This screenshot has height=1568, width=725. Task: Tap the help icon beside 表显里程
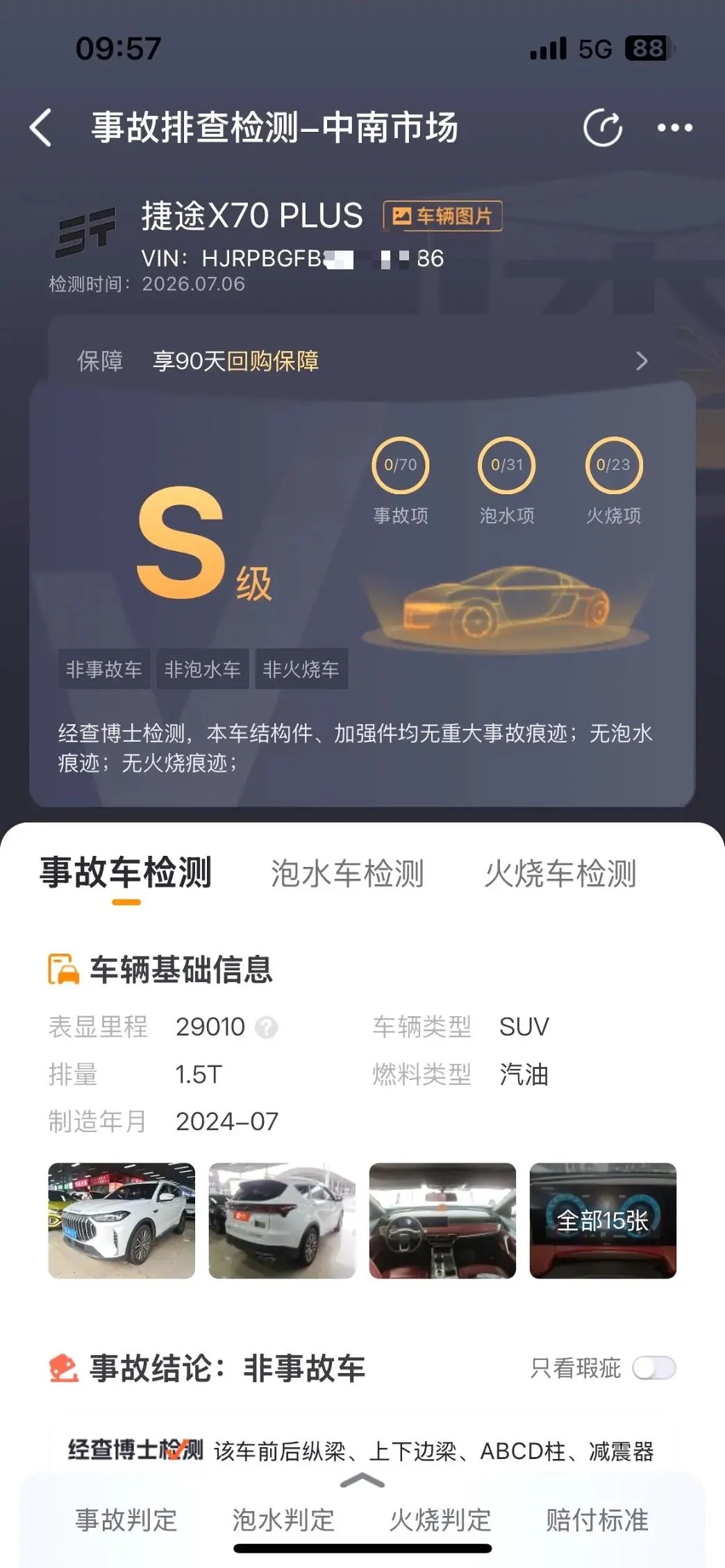266,1027
